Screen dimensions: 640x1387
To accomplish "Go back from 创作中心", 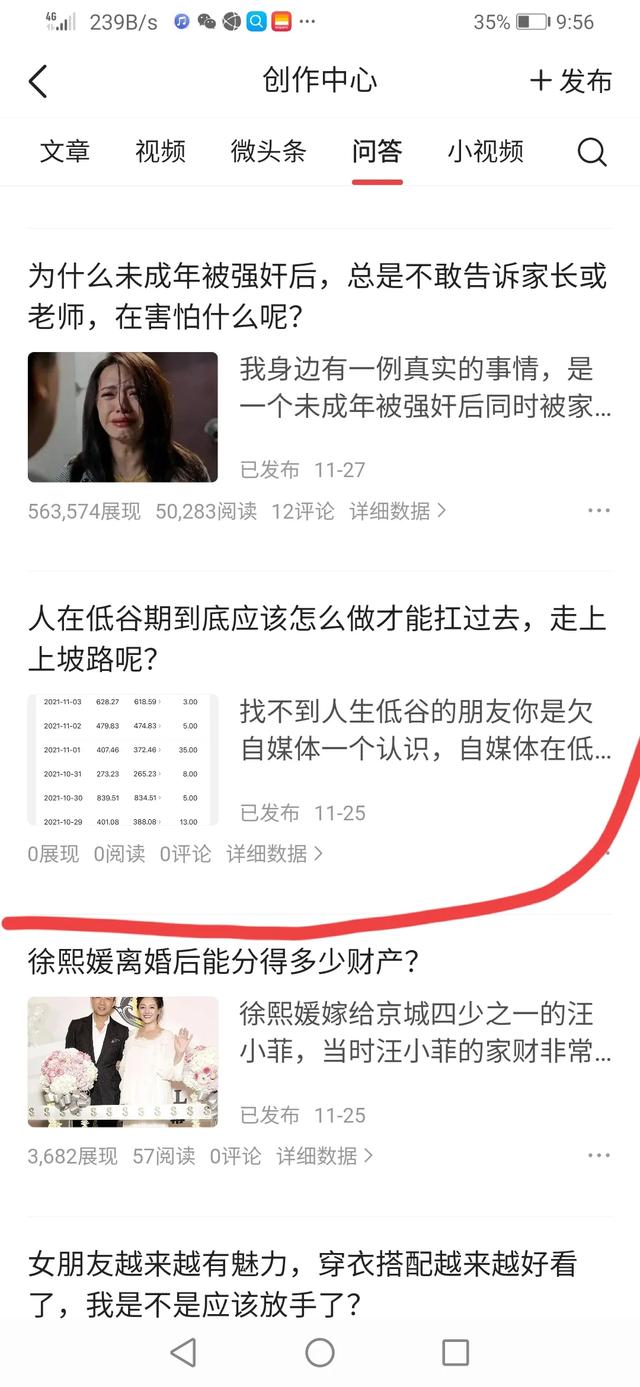I will point(38,81).
